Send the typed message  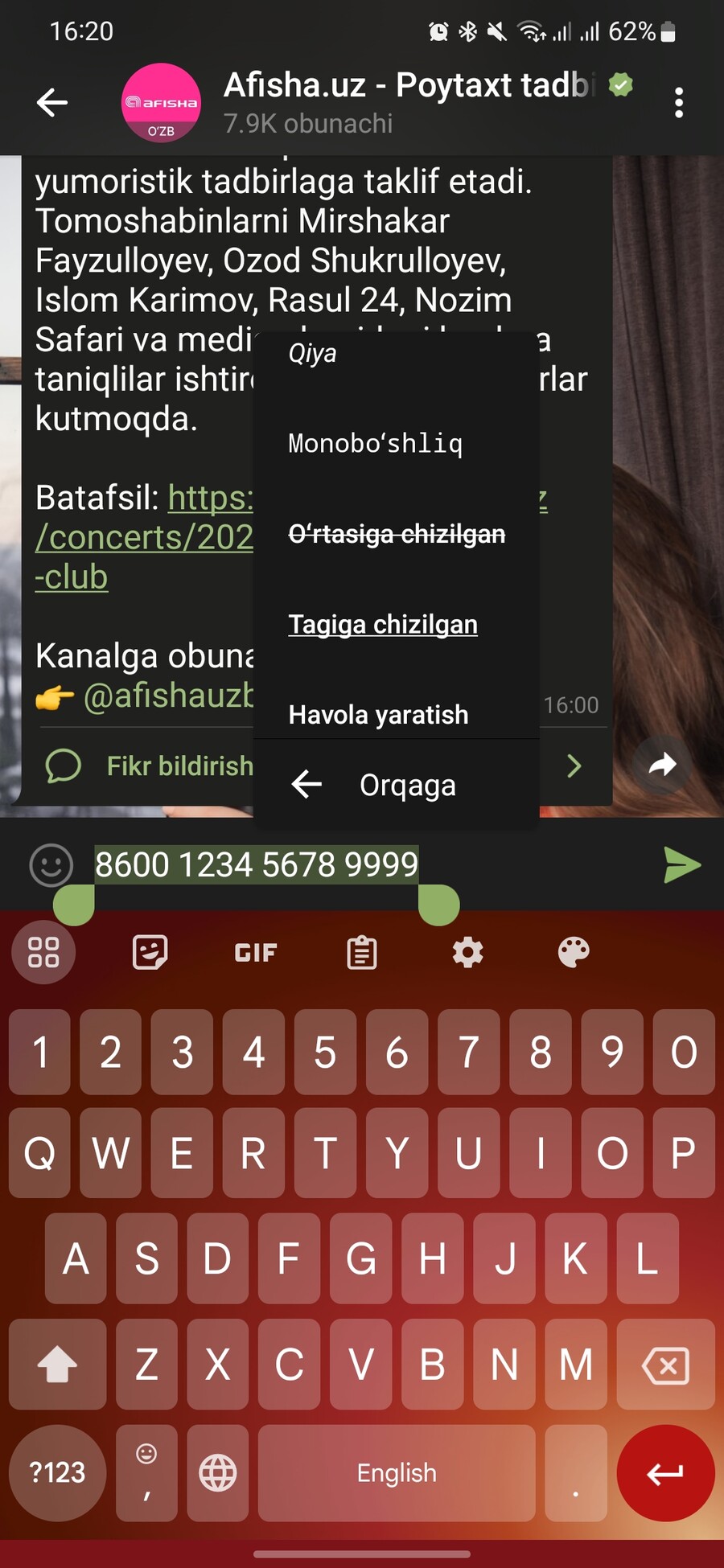(682, 865)
